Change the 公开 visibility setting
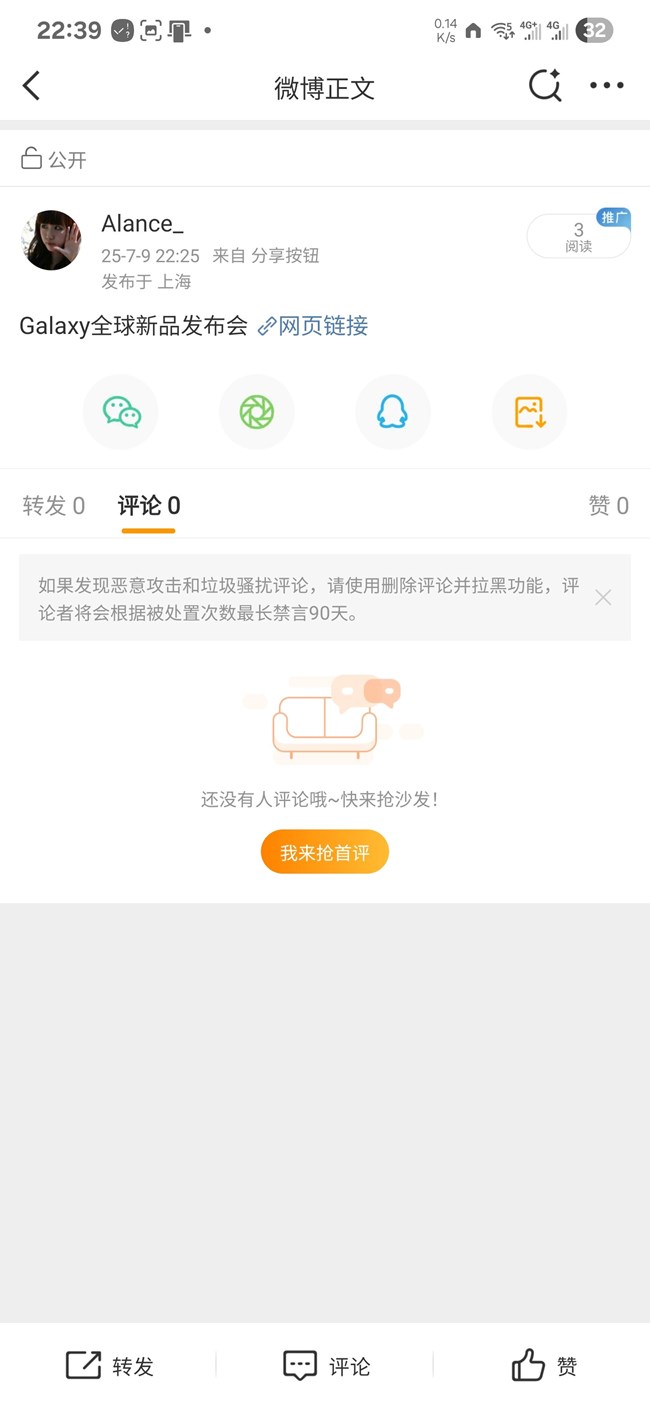This screenshot has width=650, height=1408. click(54, 160)
